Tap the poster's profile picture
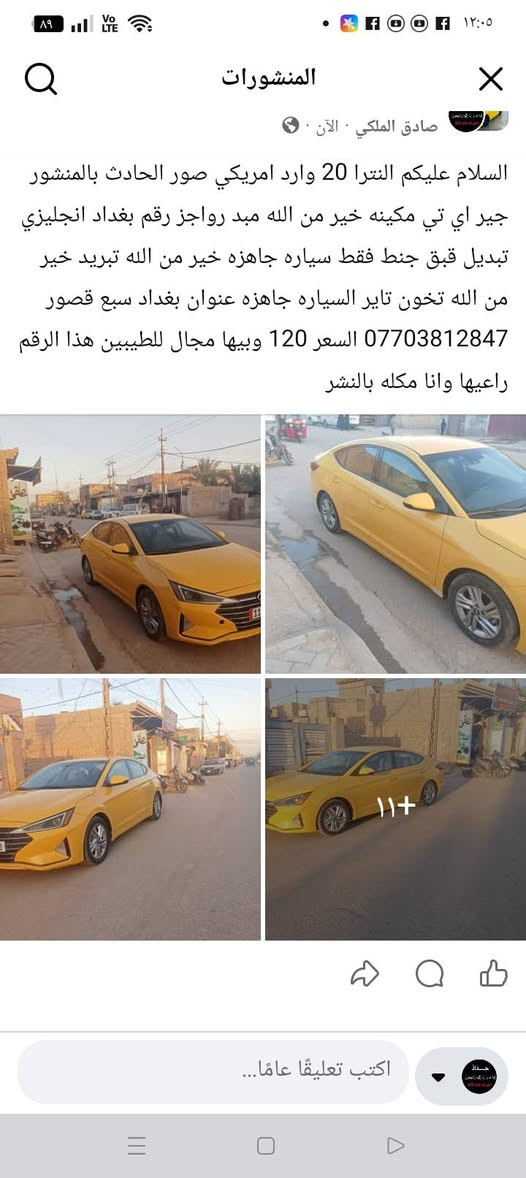 click(x=479, y=121)
